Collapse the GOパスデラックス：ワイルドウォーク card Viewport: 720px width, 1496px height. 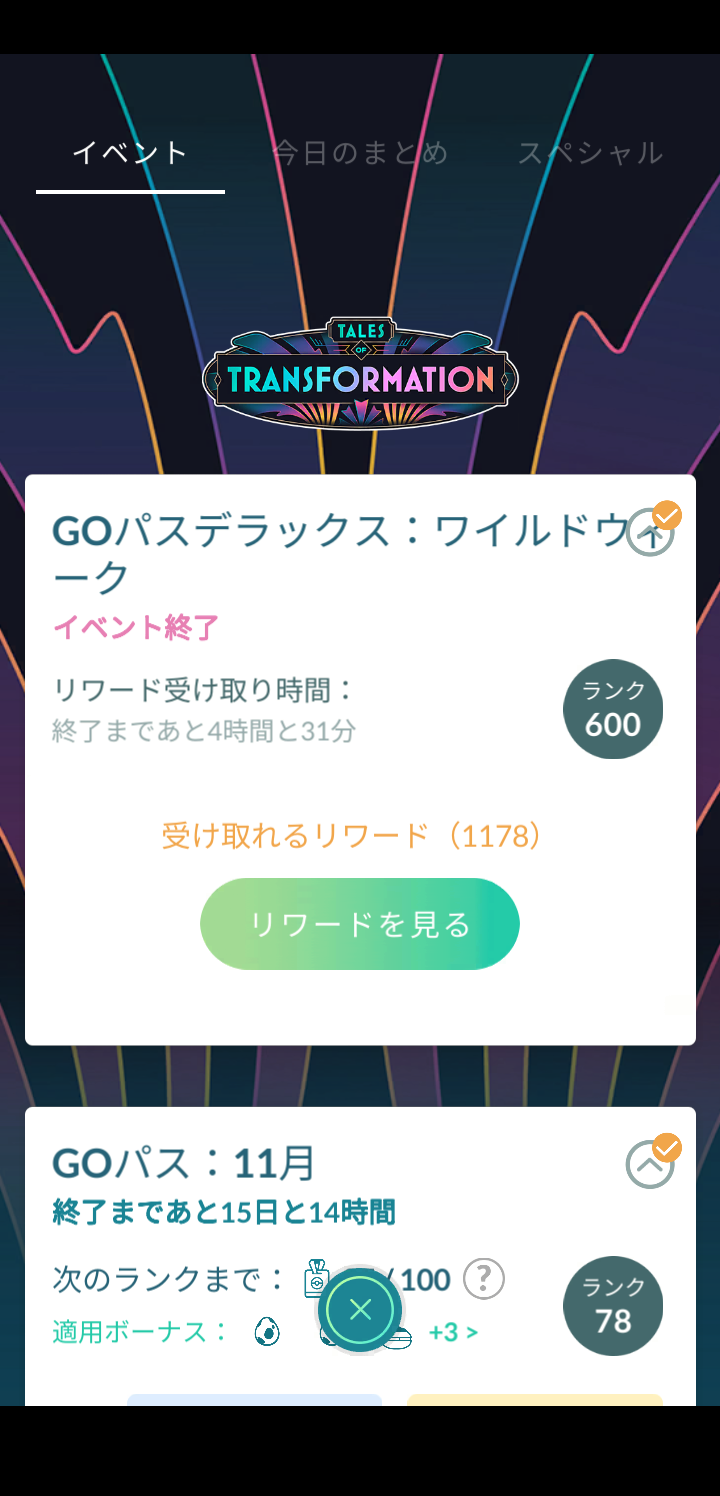point(650,535)
